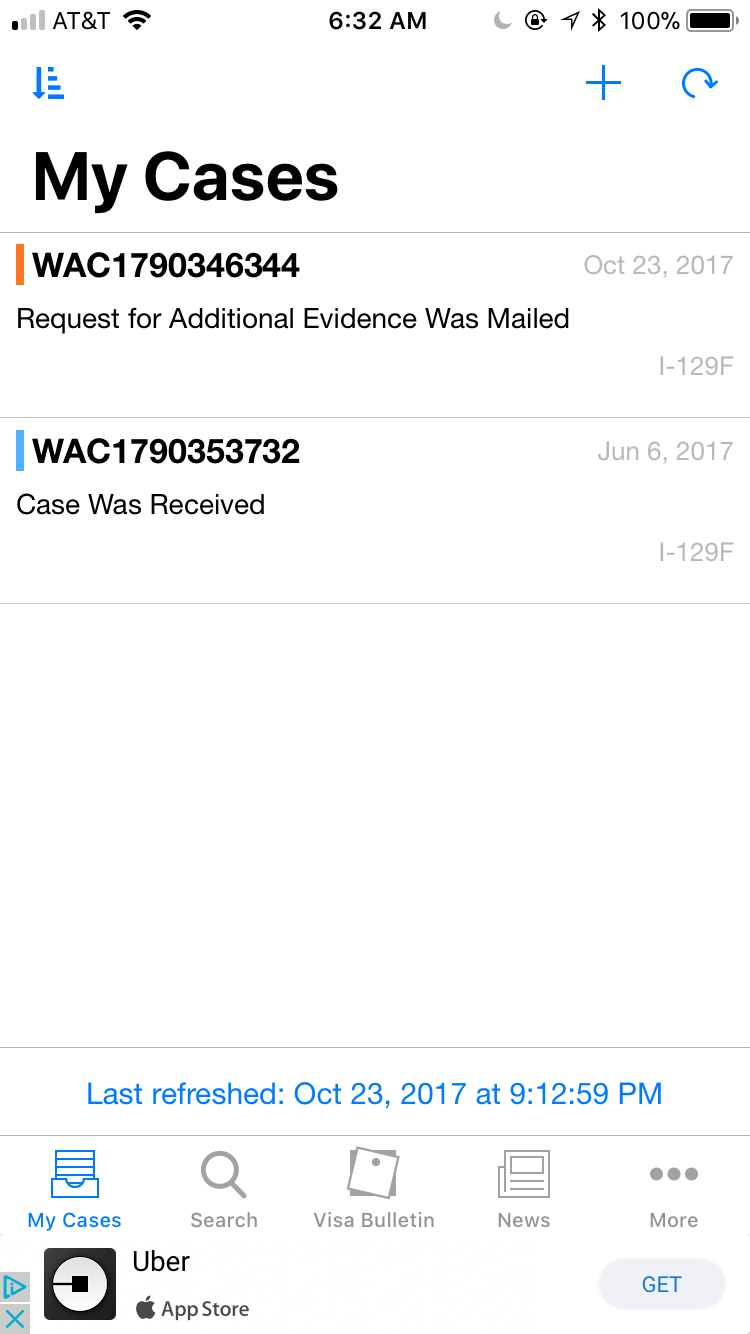Tap GET on the Uber ad
This screenshot has height=1334, width=750.
tap(661, 1284)
